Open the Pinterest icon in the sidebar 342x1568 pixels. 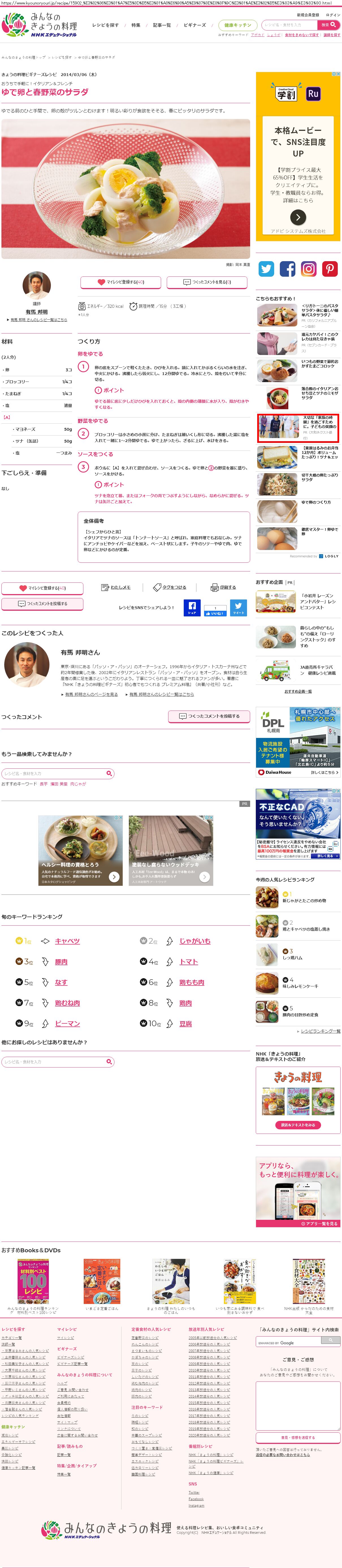[x=330, y=268]
